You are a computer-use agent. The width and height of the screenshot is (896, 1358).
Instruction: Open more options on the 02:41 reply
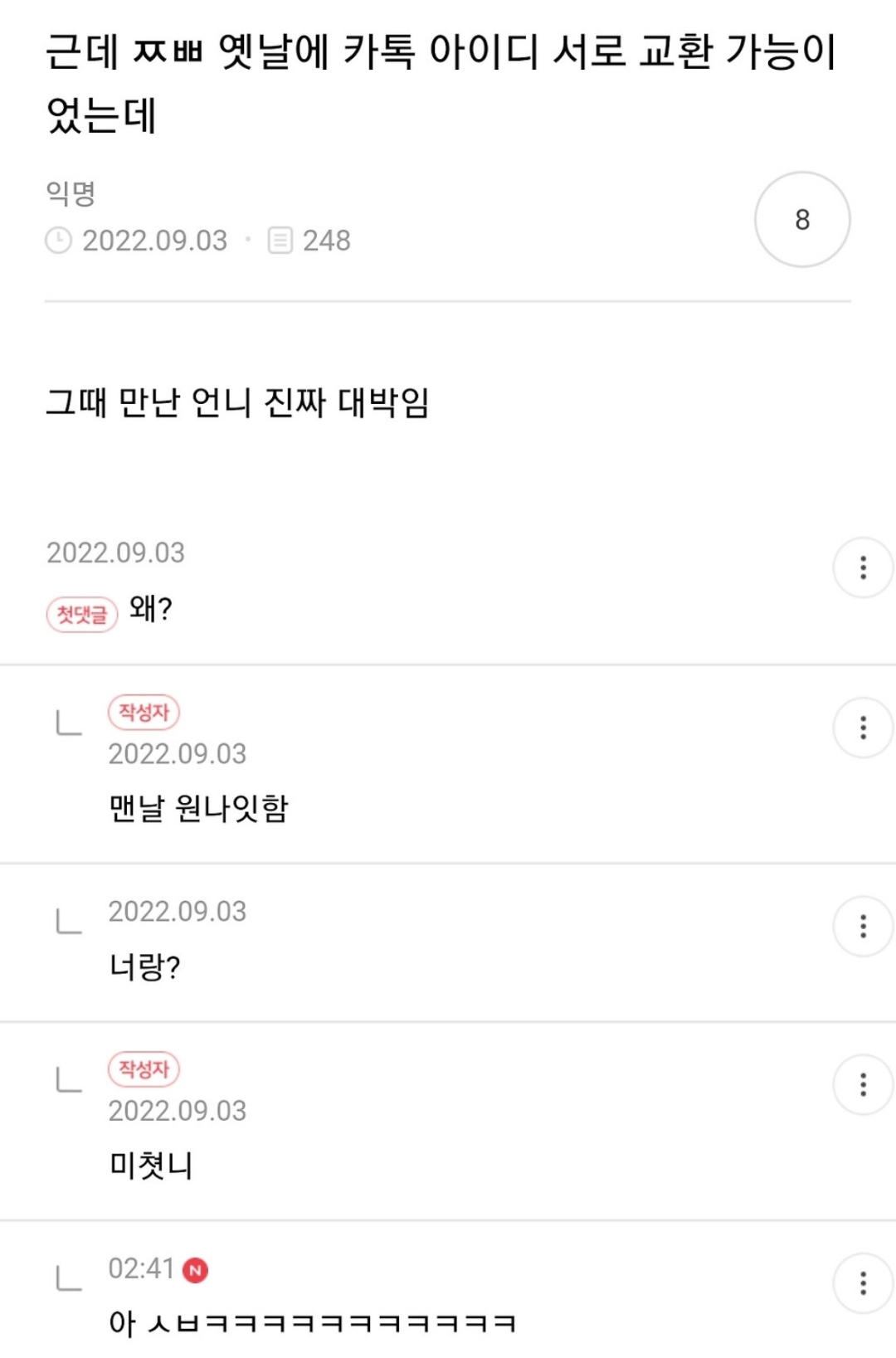(x=863, y=1283)
